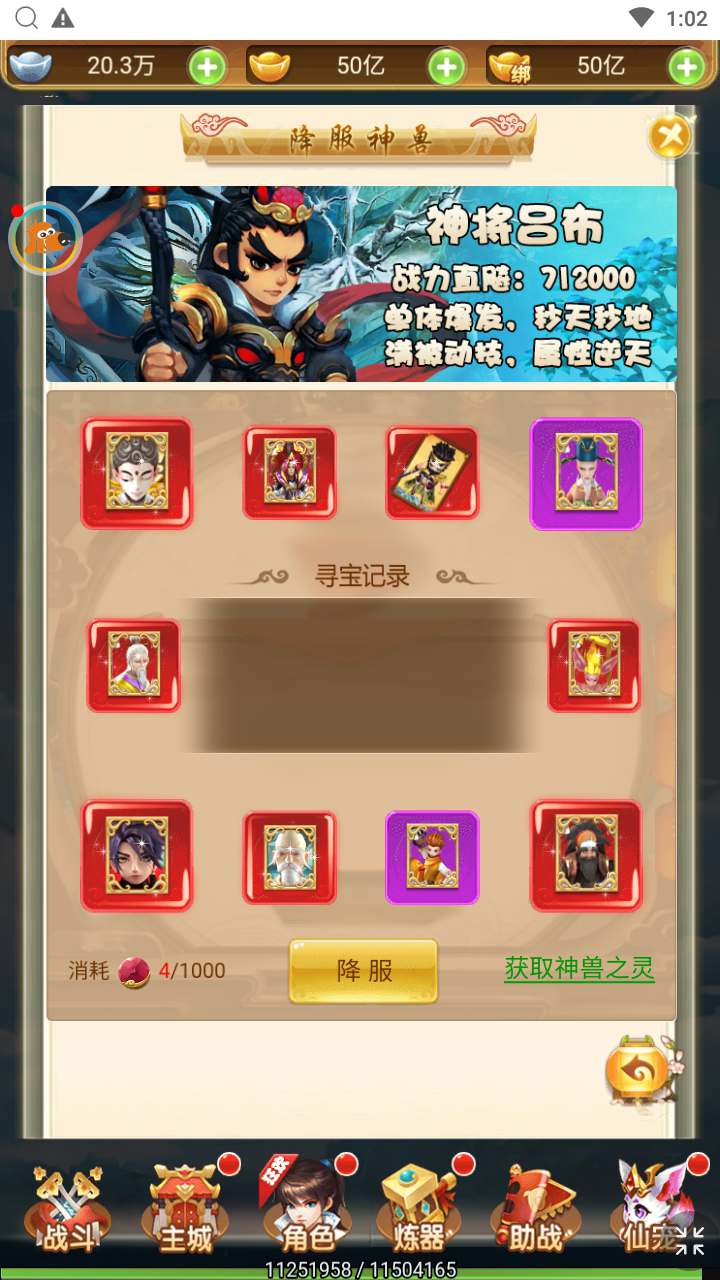Select the monkey king purple card
This screenshot has width=720, height=1280.
point(432,857)
